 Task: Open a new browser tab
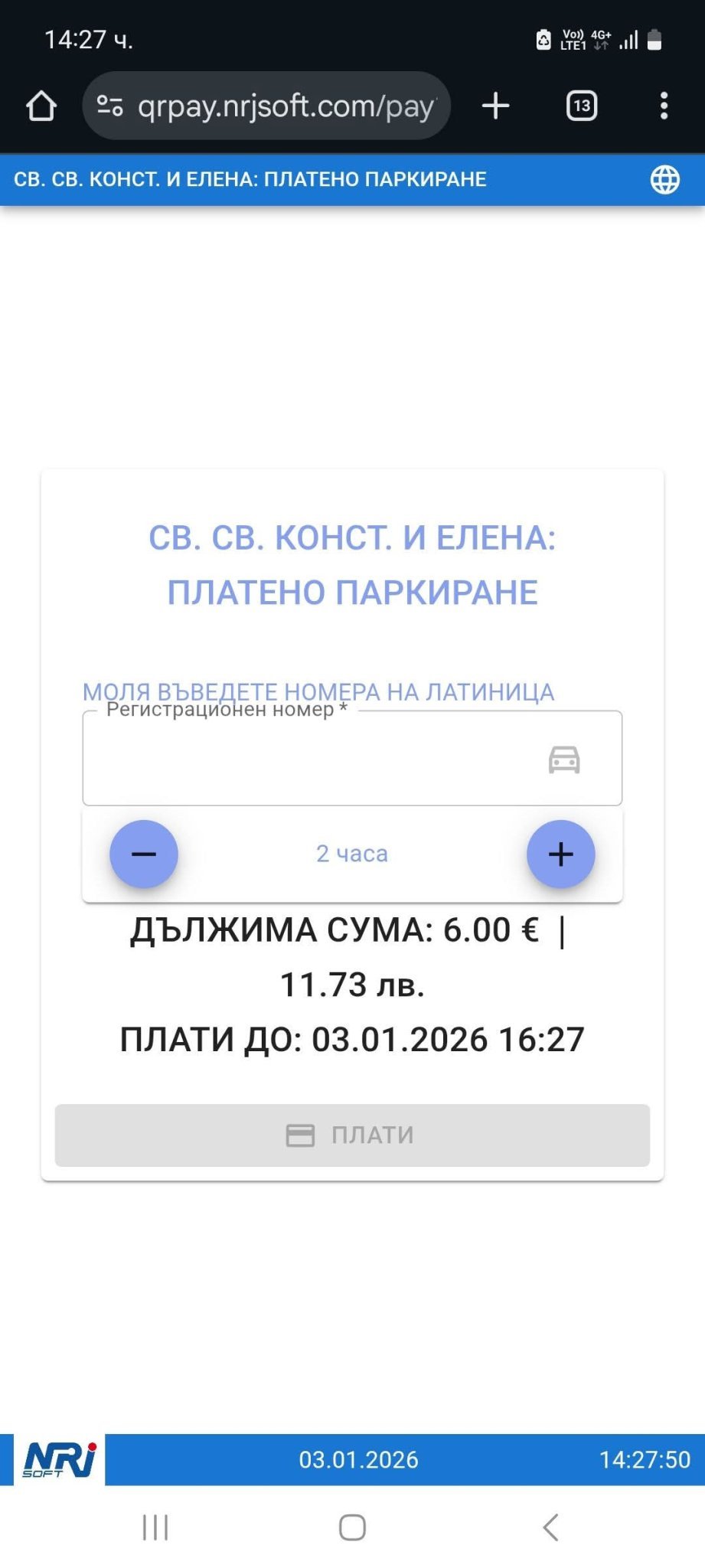pos(495,106)
